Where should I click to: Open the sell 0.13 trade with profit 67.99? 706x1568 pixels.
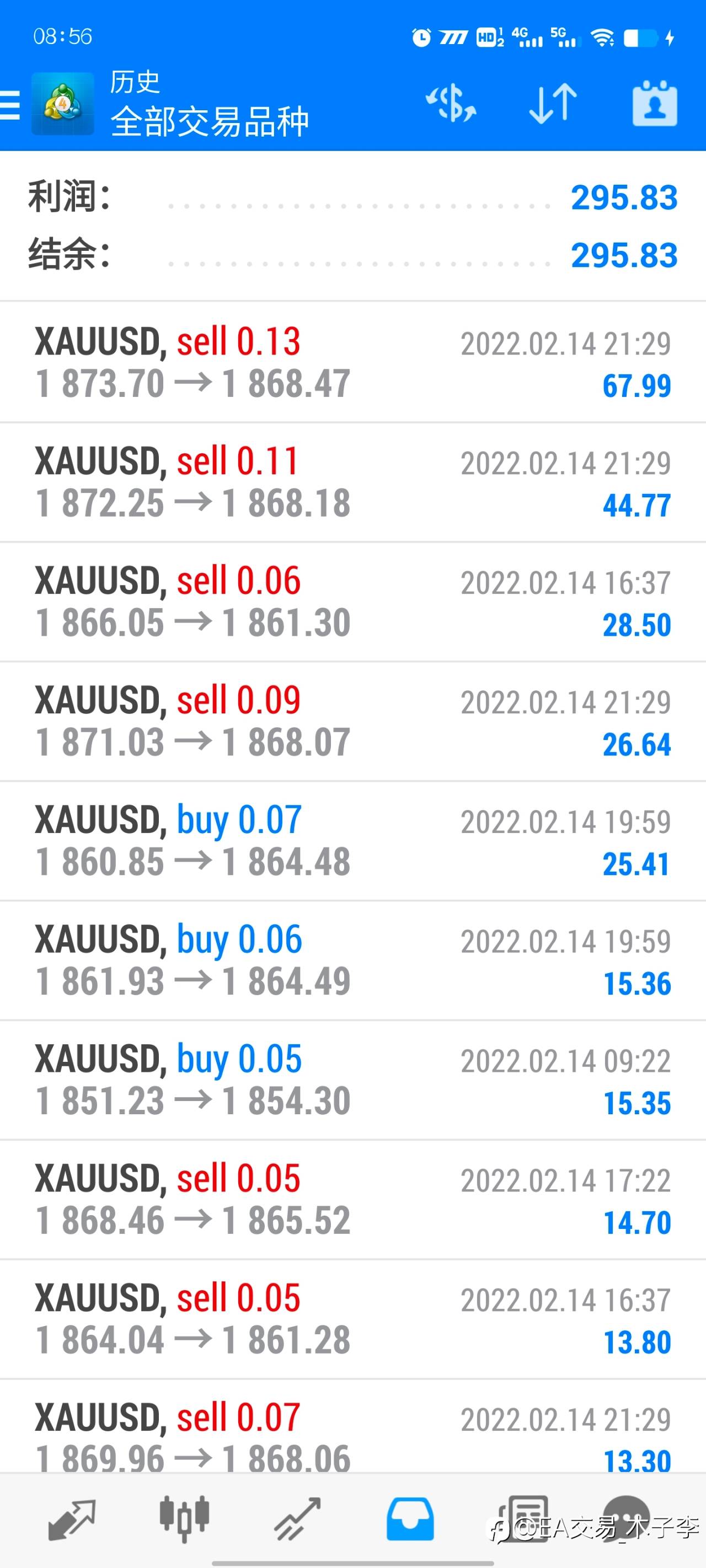click(x=352, y=362)
